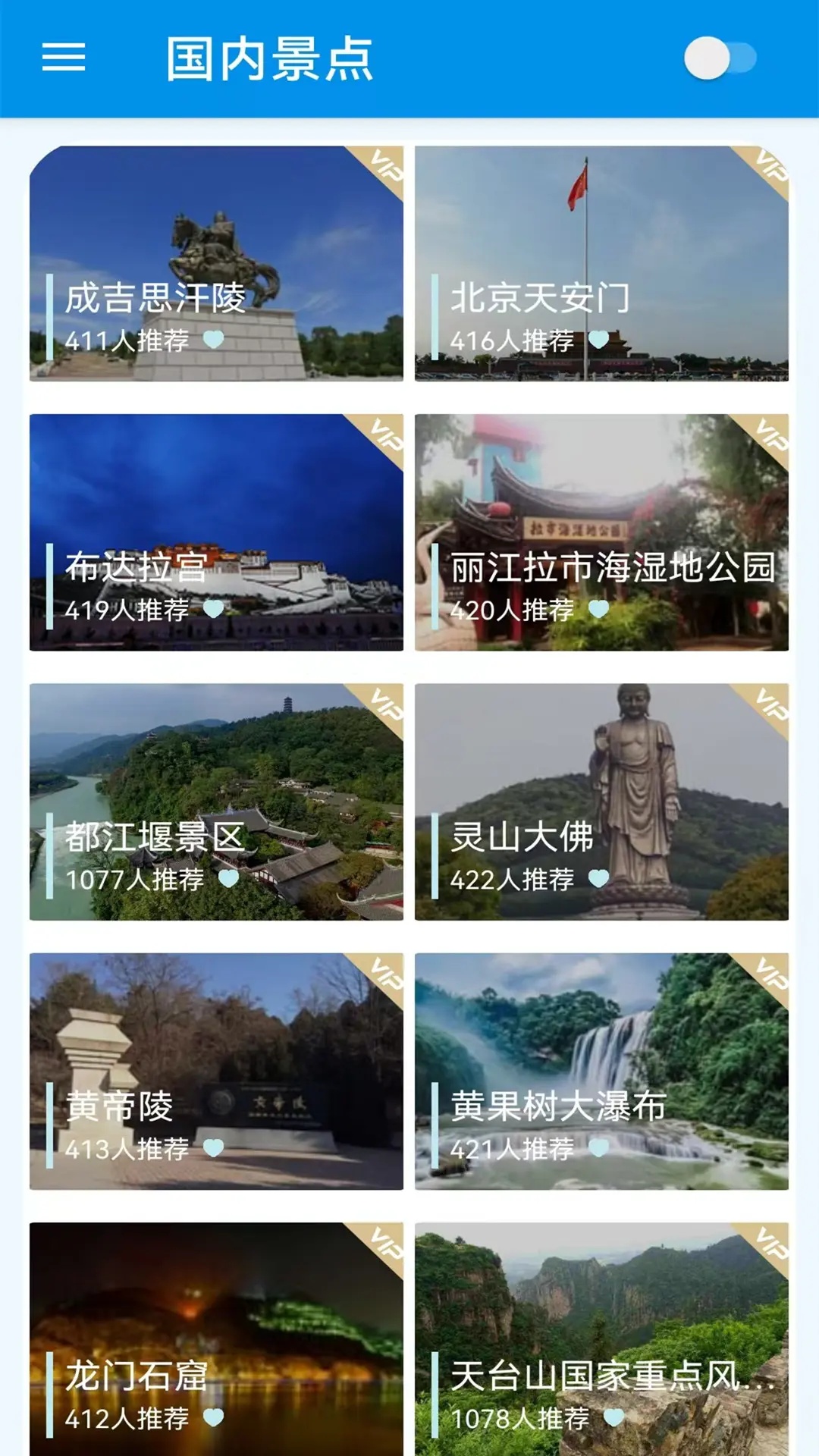Click the 411人推荐 label
819x1456 pixels.
point(126,340)
